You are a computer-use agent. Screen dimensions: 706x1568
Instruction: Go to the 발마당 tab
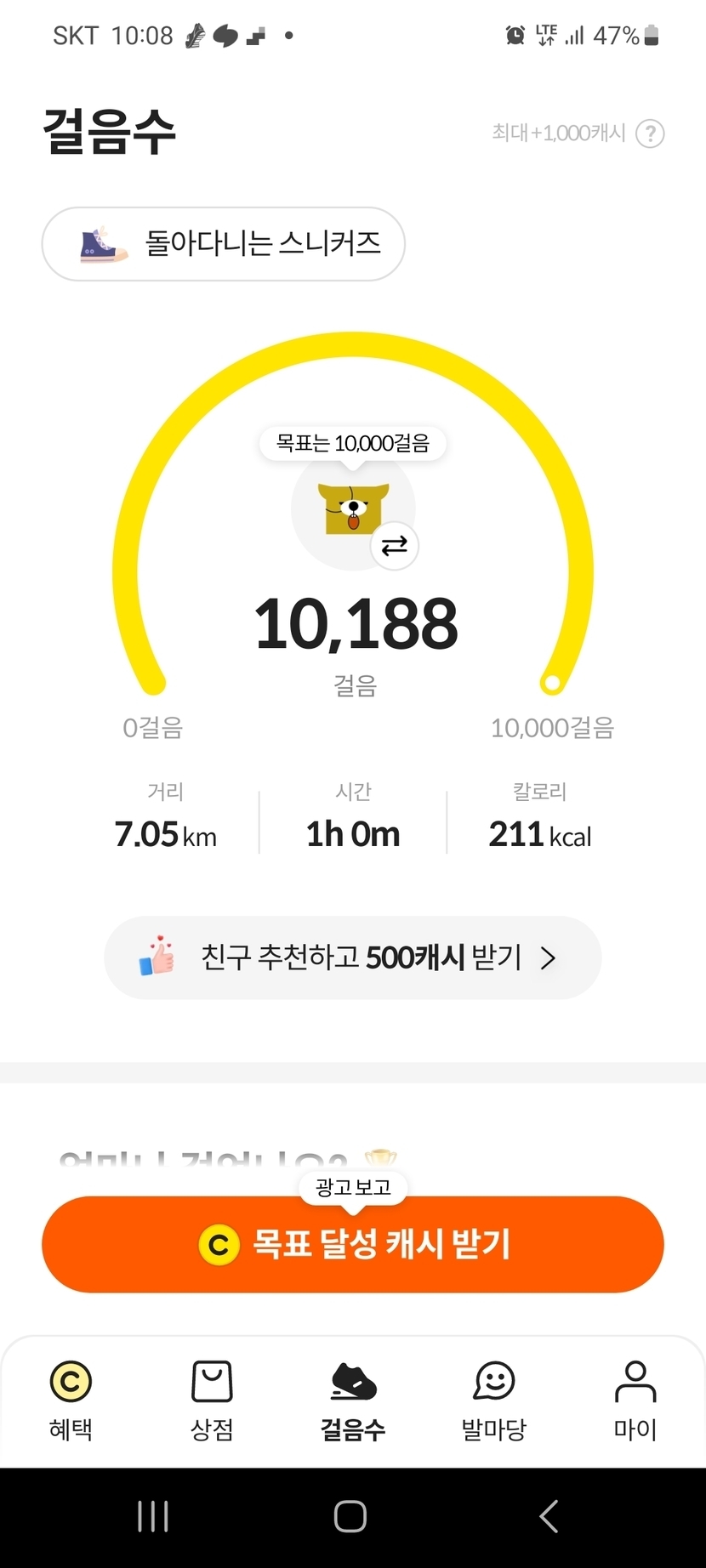(494, 1400)
